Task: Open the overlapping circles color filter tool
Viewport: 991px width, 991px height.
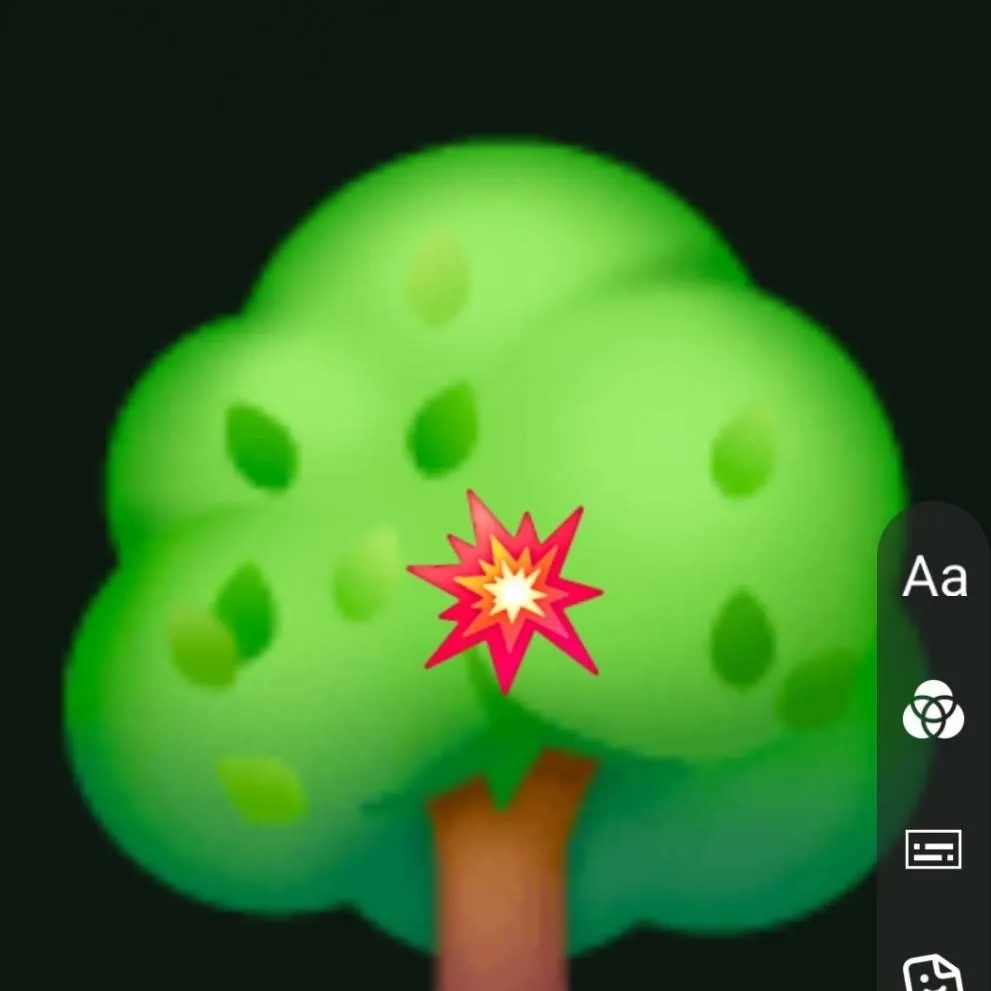Action: 933,709
